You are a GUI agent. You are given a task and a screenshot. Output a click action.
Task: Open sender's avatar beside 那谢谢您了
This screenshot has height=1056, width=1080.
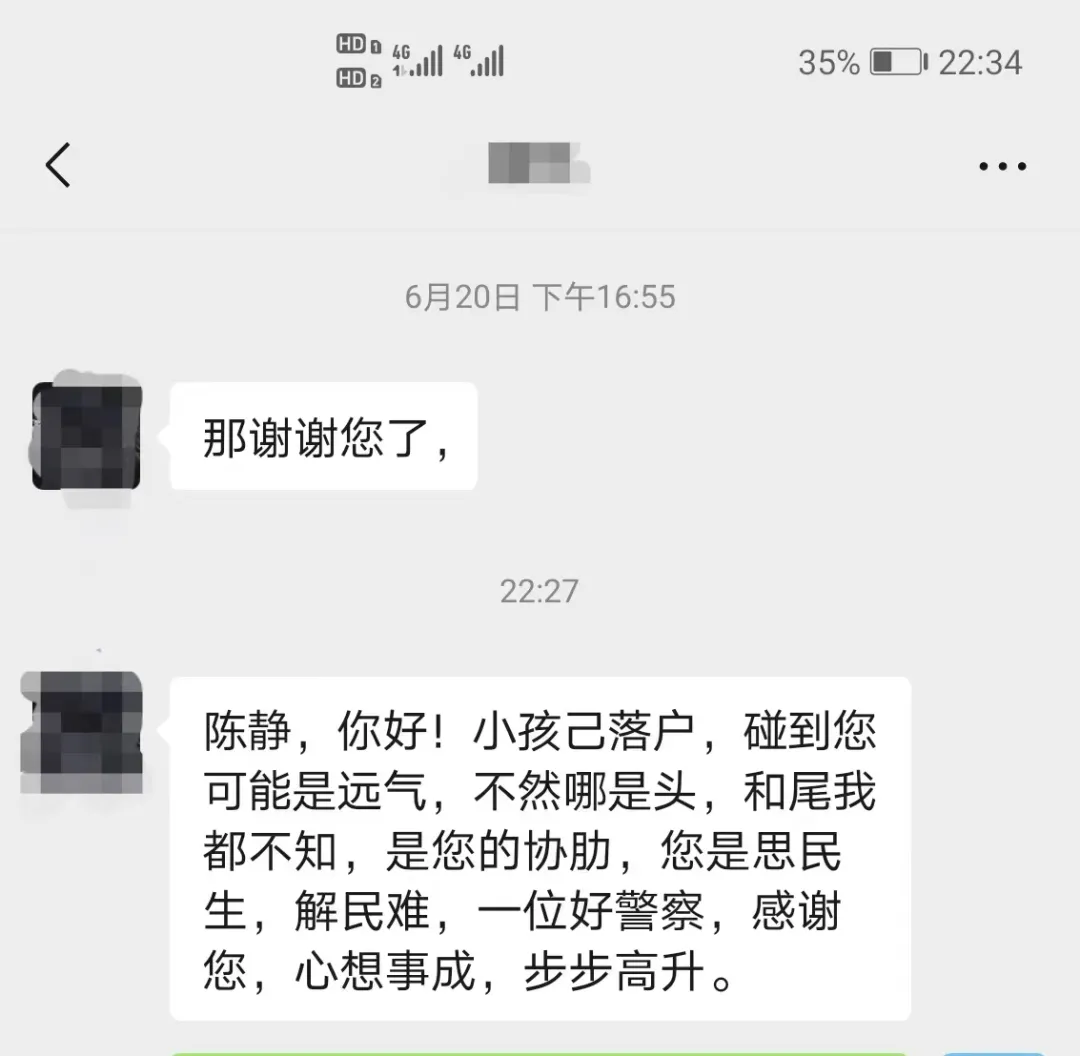[x=86, y=436]
